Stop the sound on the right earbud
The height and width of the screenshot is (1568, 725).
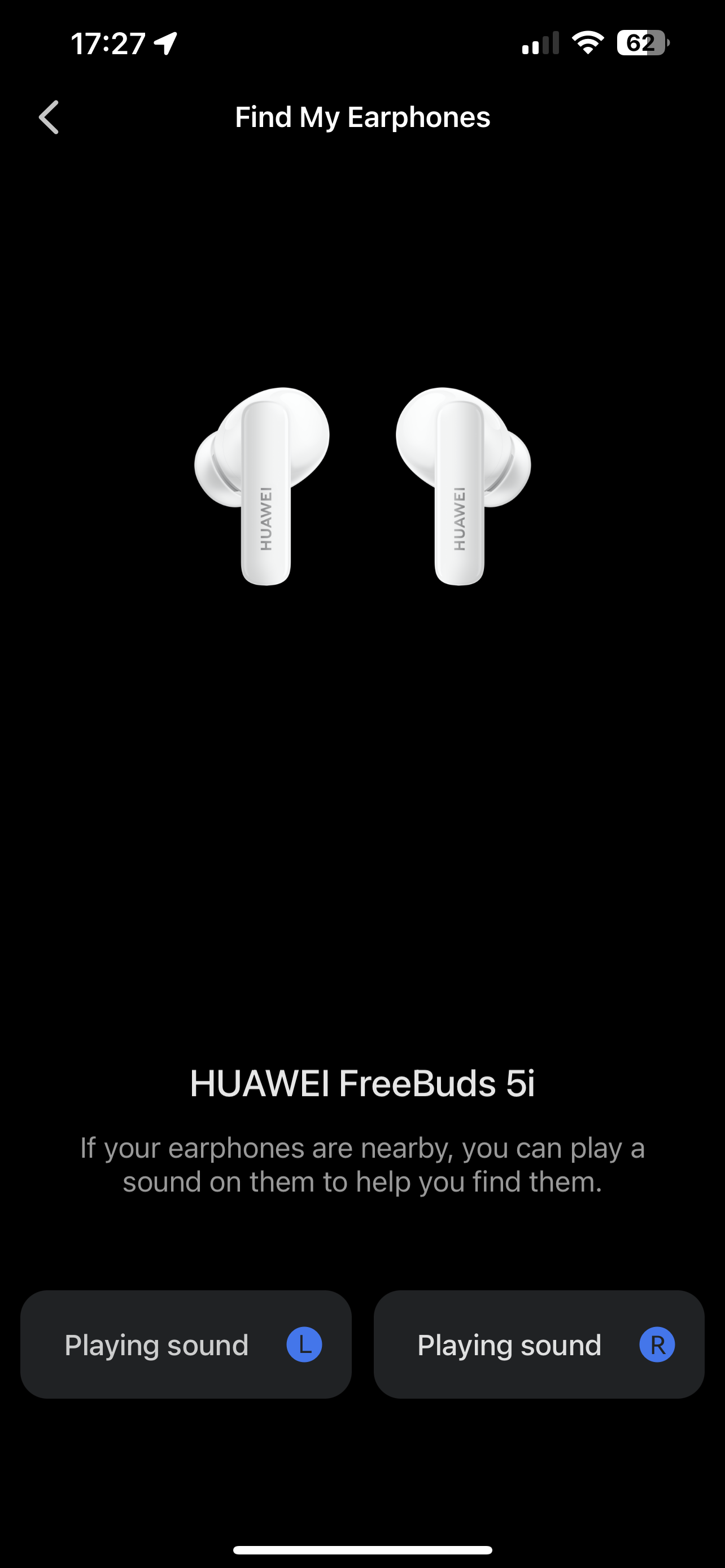pos(539,1344)
